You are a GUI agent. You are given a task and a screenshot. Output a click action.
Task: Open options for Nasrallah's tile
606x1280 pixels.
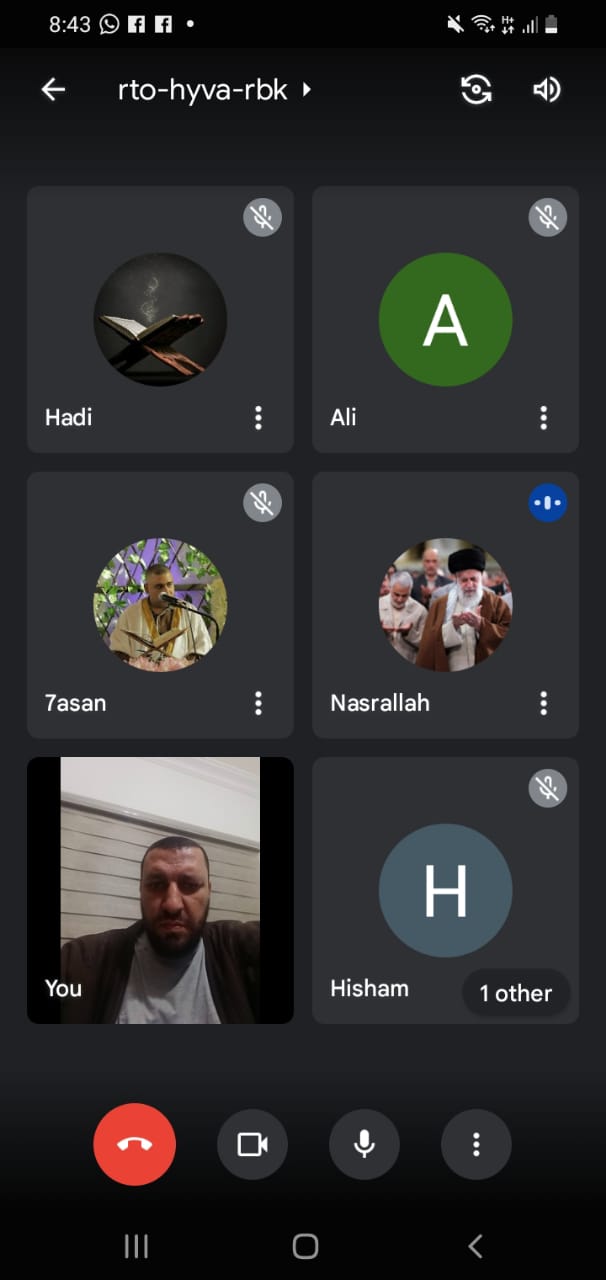pyautogui.click(x=544, y=703)
